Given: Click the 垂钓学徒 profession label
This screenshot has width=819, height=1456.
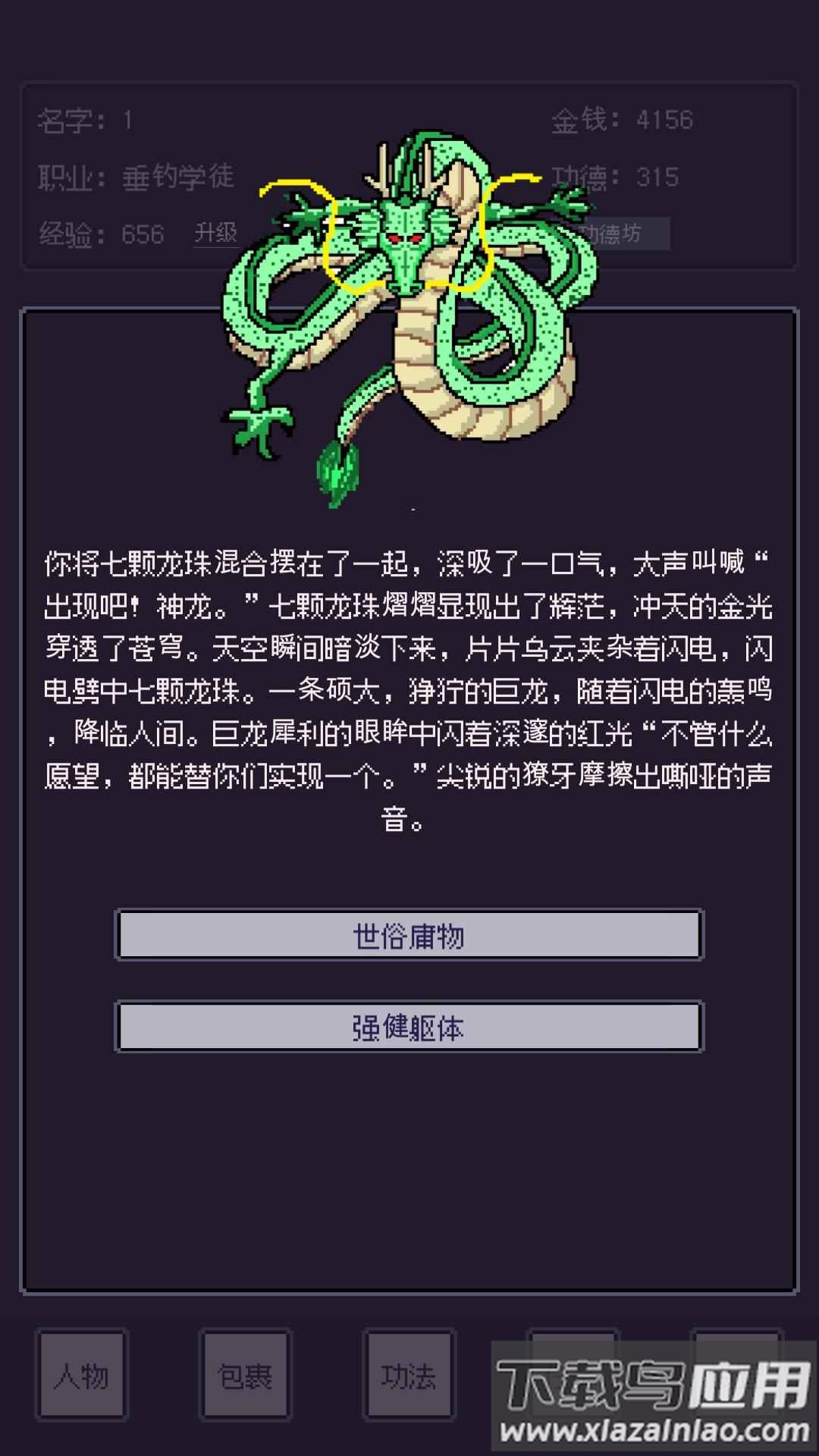Looking at the screenshot, I should [178, 176].
